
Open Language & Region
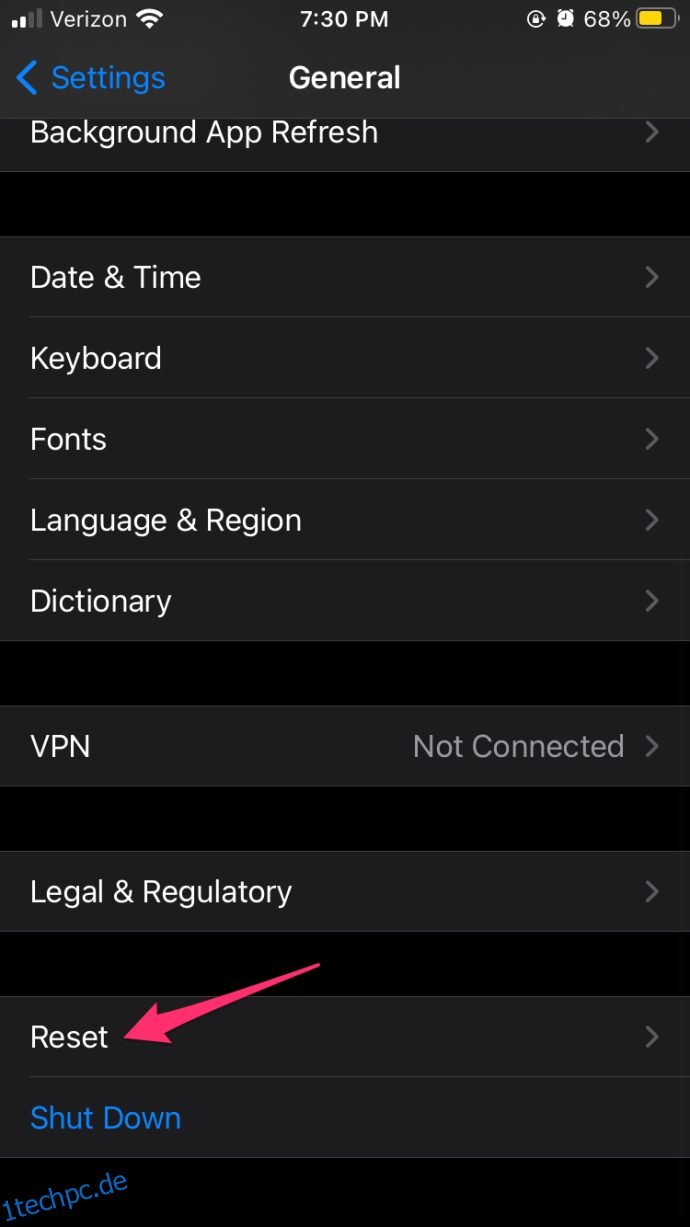tap(345, 520)
